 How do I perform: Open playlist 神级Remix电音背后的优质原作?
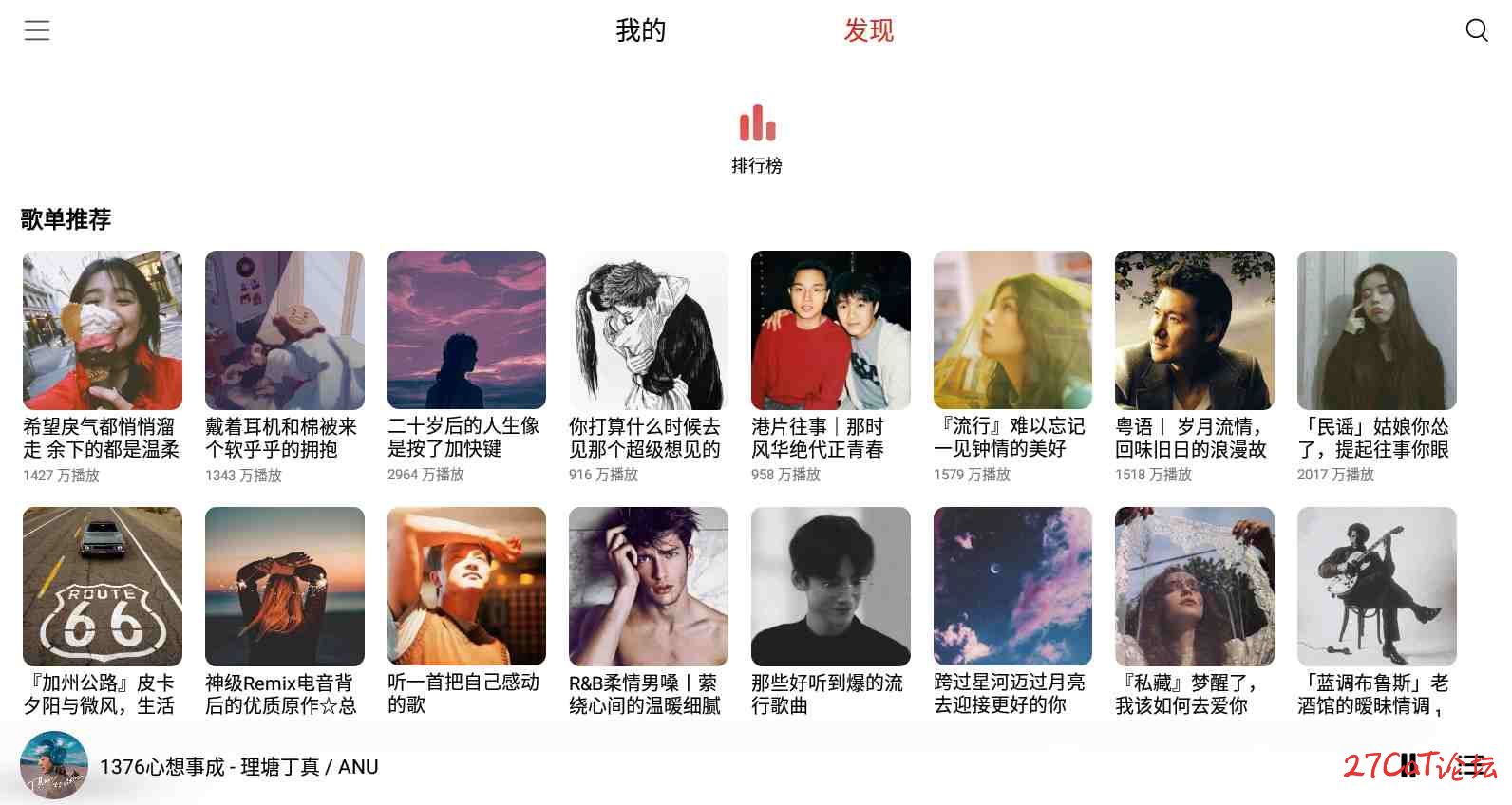tap(285, 587)
